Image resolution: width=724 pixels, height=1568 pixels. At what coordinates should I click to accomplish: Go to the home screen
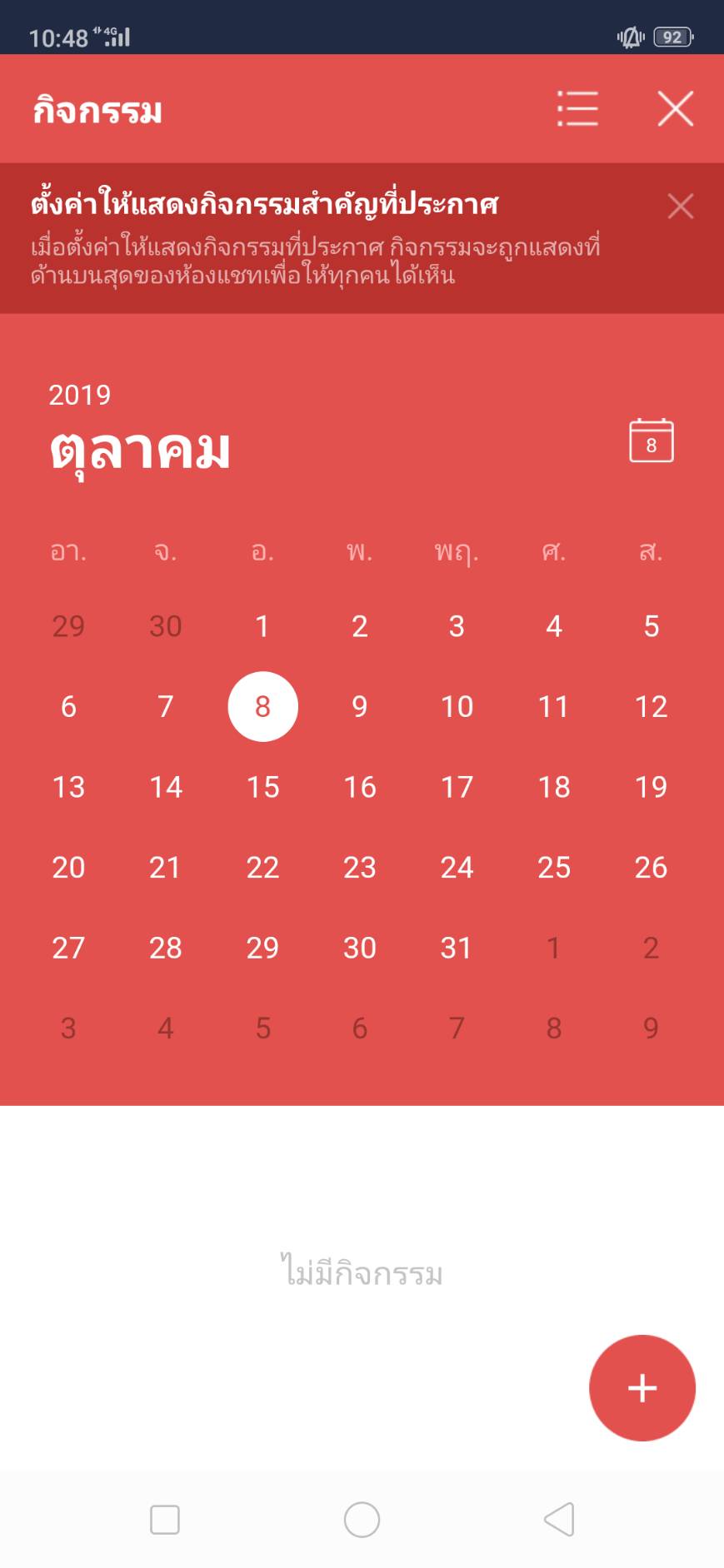pyautogui.click(x=362, y=1520)
